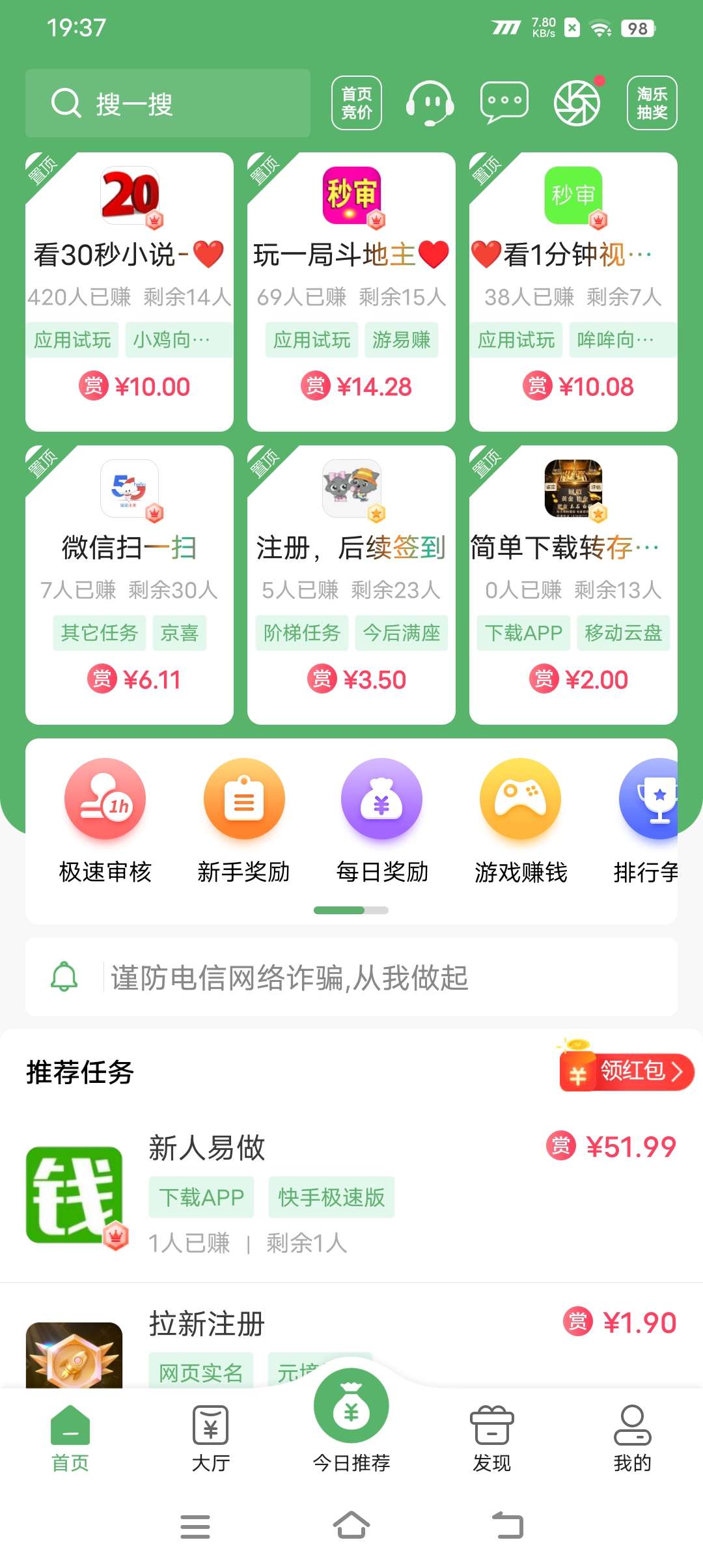The image size is (703, 1568).
Task: Open the camera shutter icon with red dot
Action: 577,103
